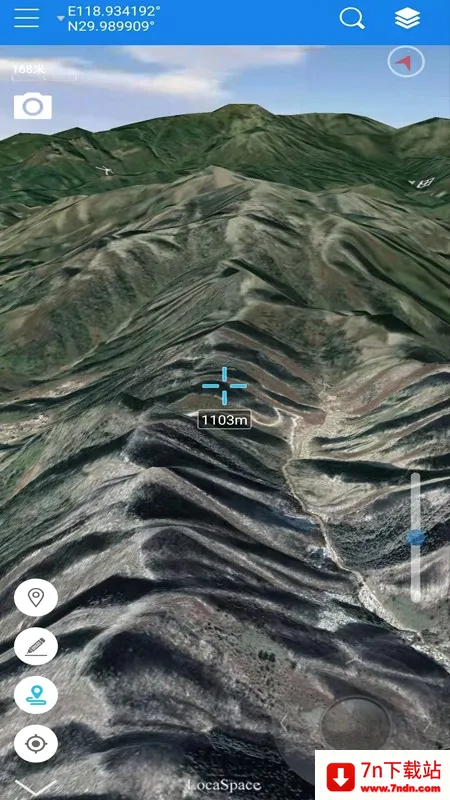Center map on my current location
This screenshot has width=450, height=800.
(x=36, y=744)
